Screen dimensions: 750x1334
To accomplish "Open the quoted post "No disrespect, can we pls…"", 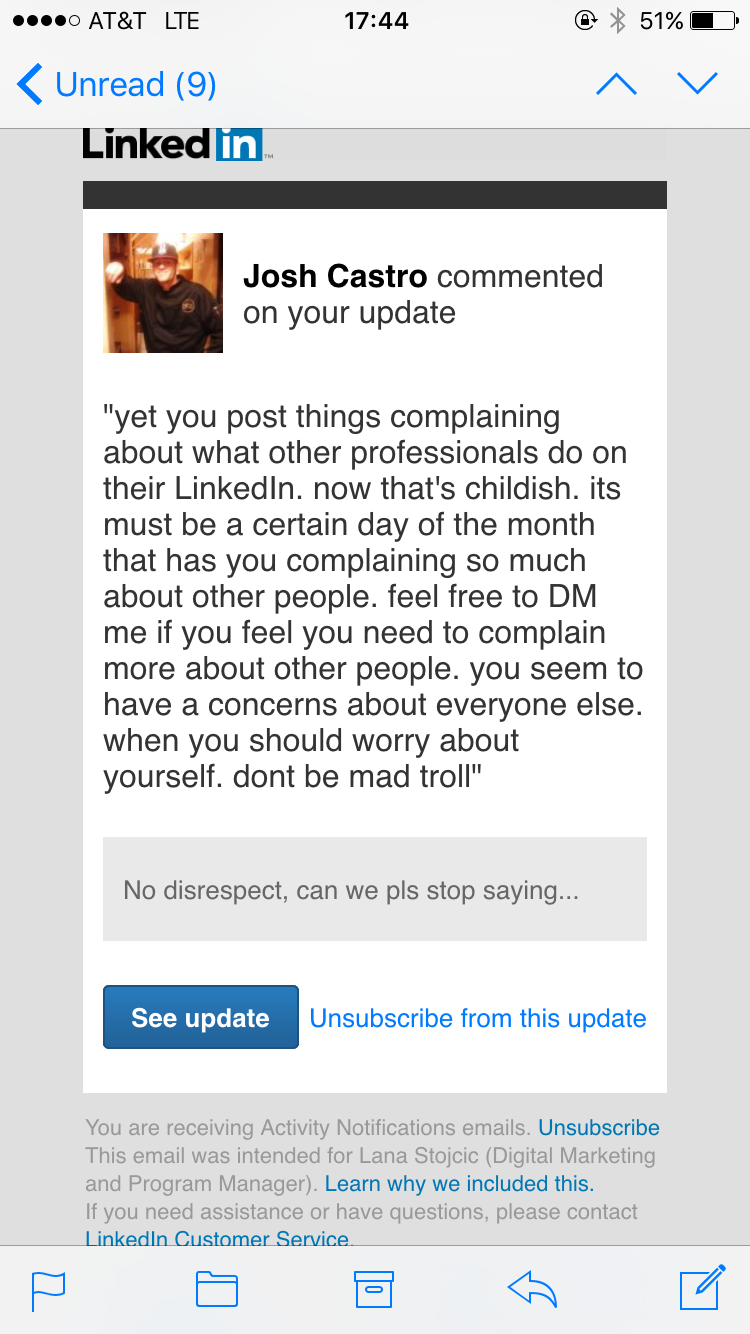I will [x=374, y=889].
